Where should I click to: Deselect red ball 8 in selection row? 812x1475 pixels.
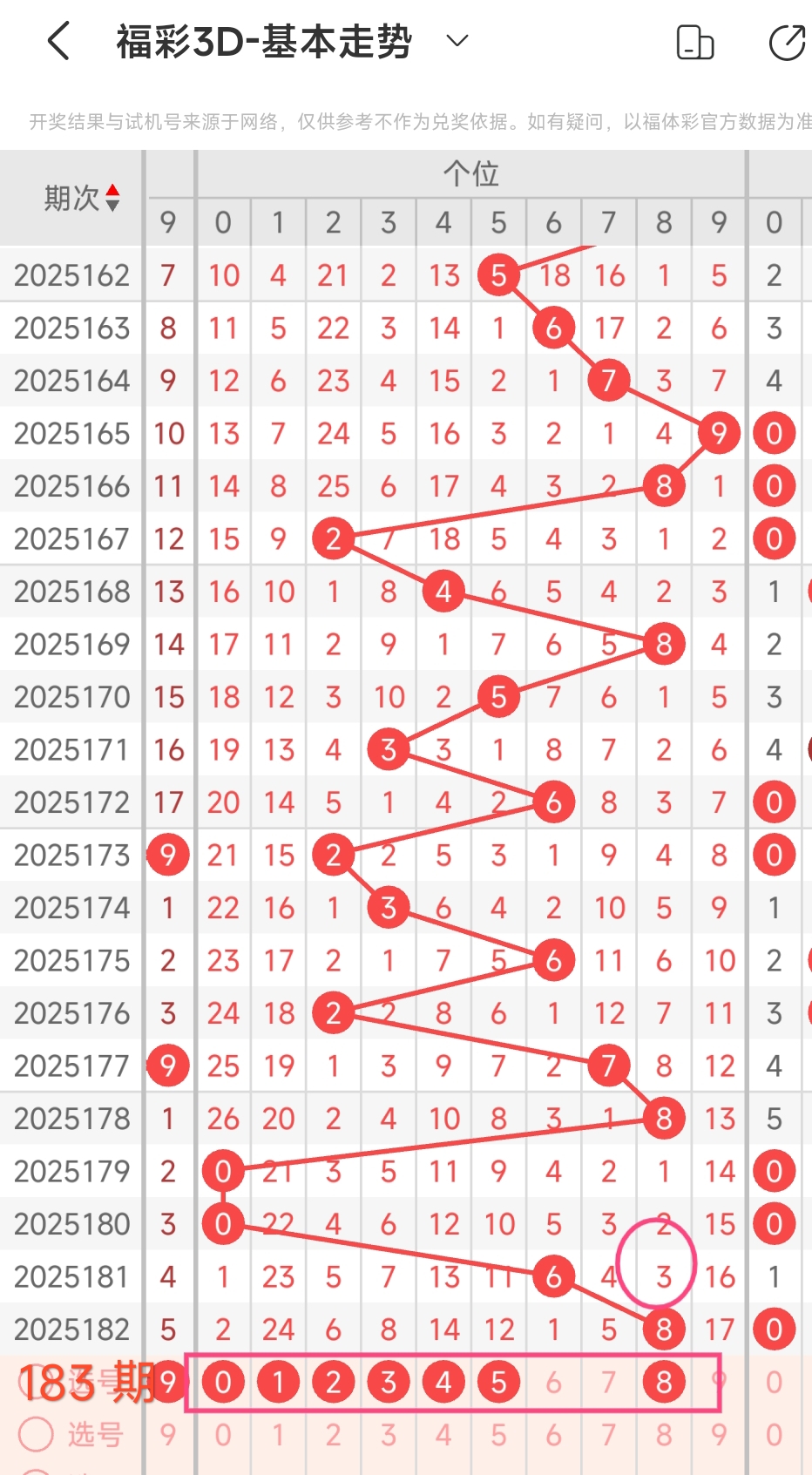coord(664,1382)
